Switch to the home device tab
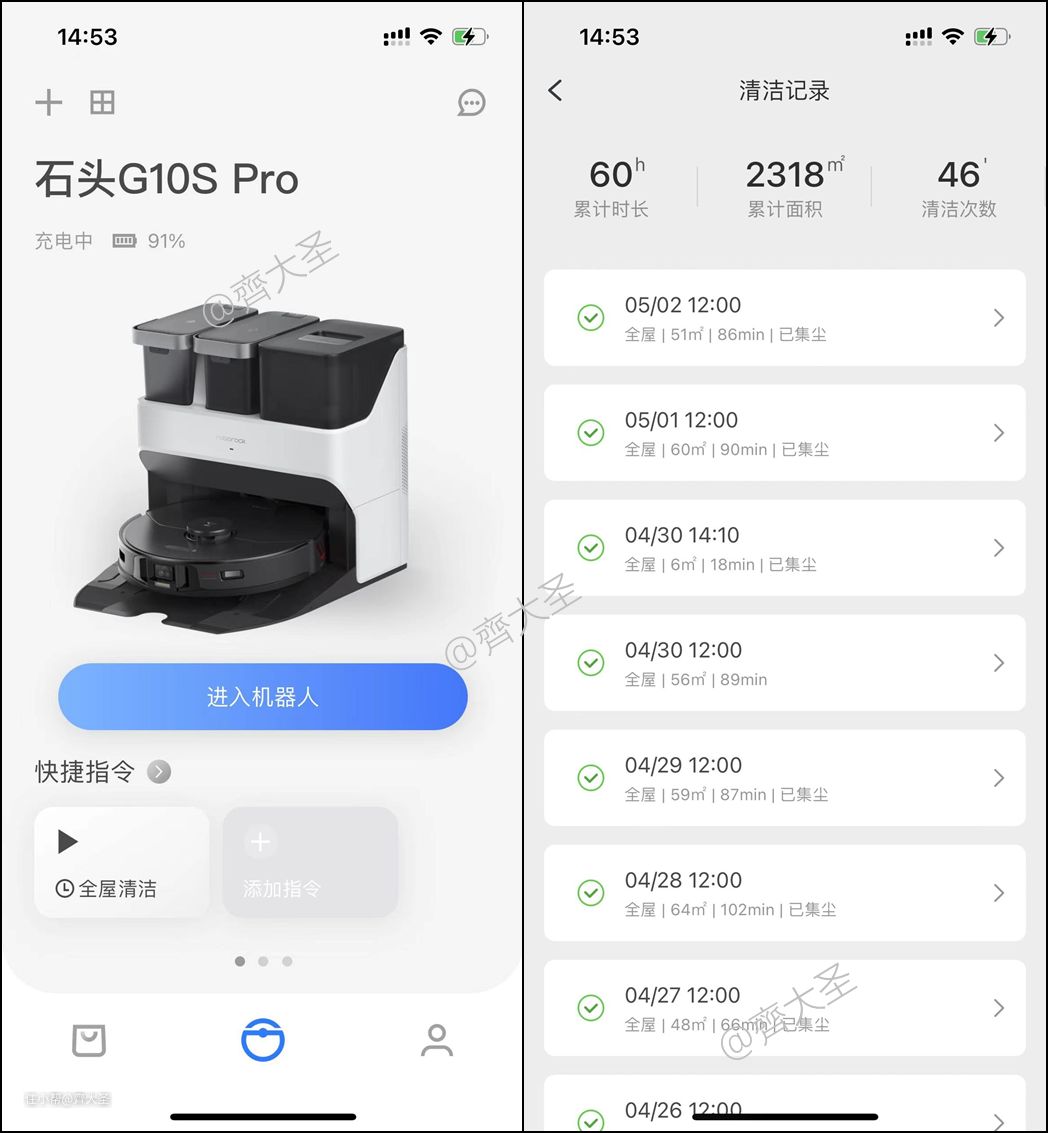1048x1133 pixels. [263, 1040]
